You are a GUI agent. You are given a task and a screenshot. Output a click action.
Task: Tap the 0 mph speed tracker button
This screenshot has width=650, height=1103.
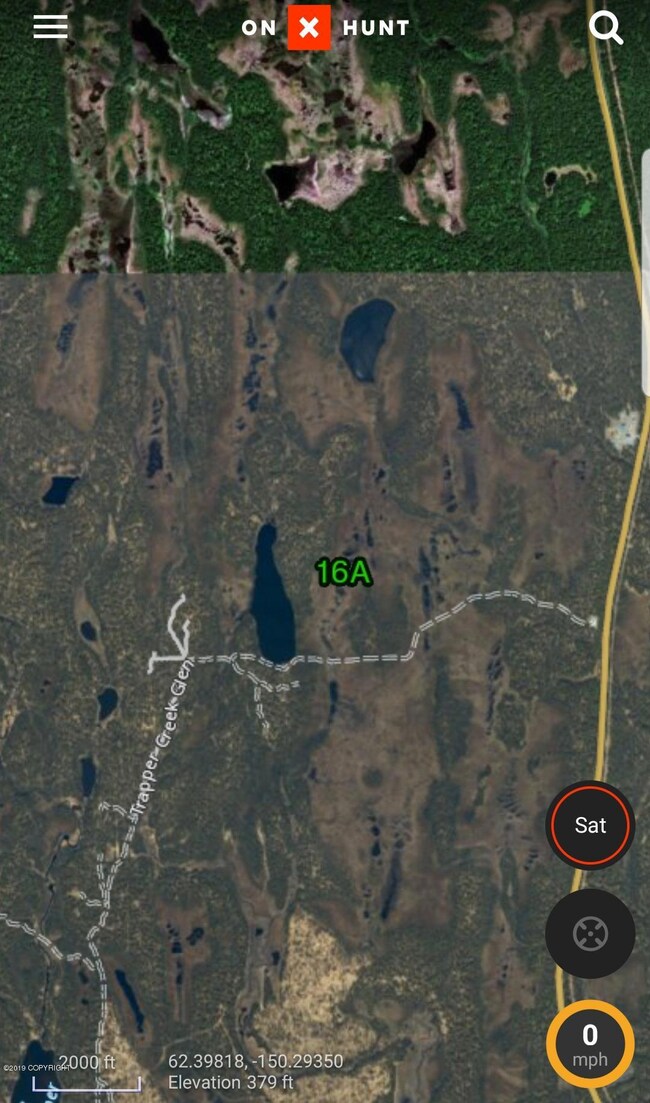[x=590, y=1045]
